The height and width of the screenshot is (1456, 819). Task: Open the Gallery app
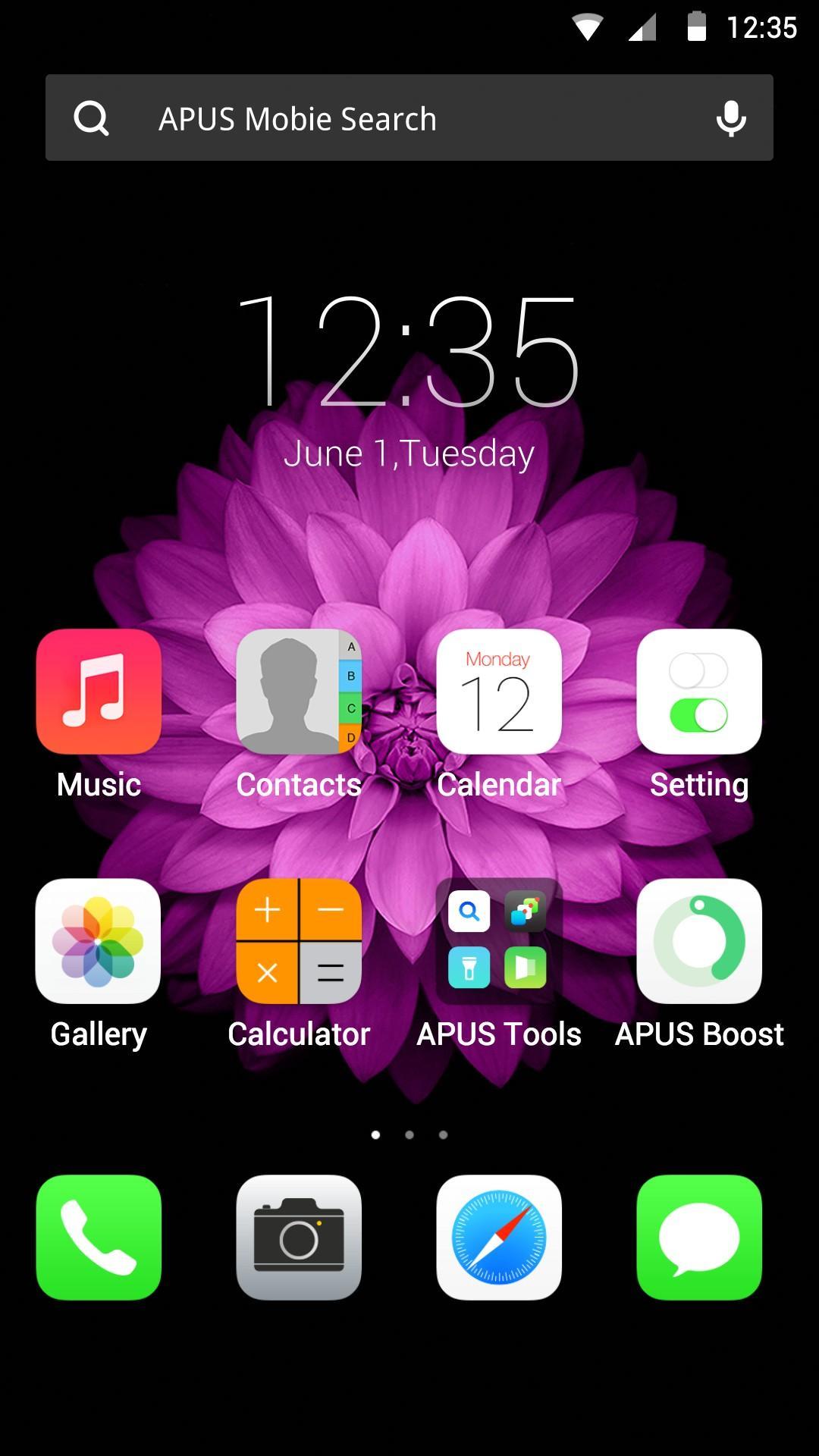(x=99, y=941)
